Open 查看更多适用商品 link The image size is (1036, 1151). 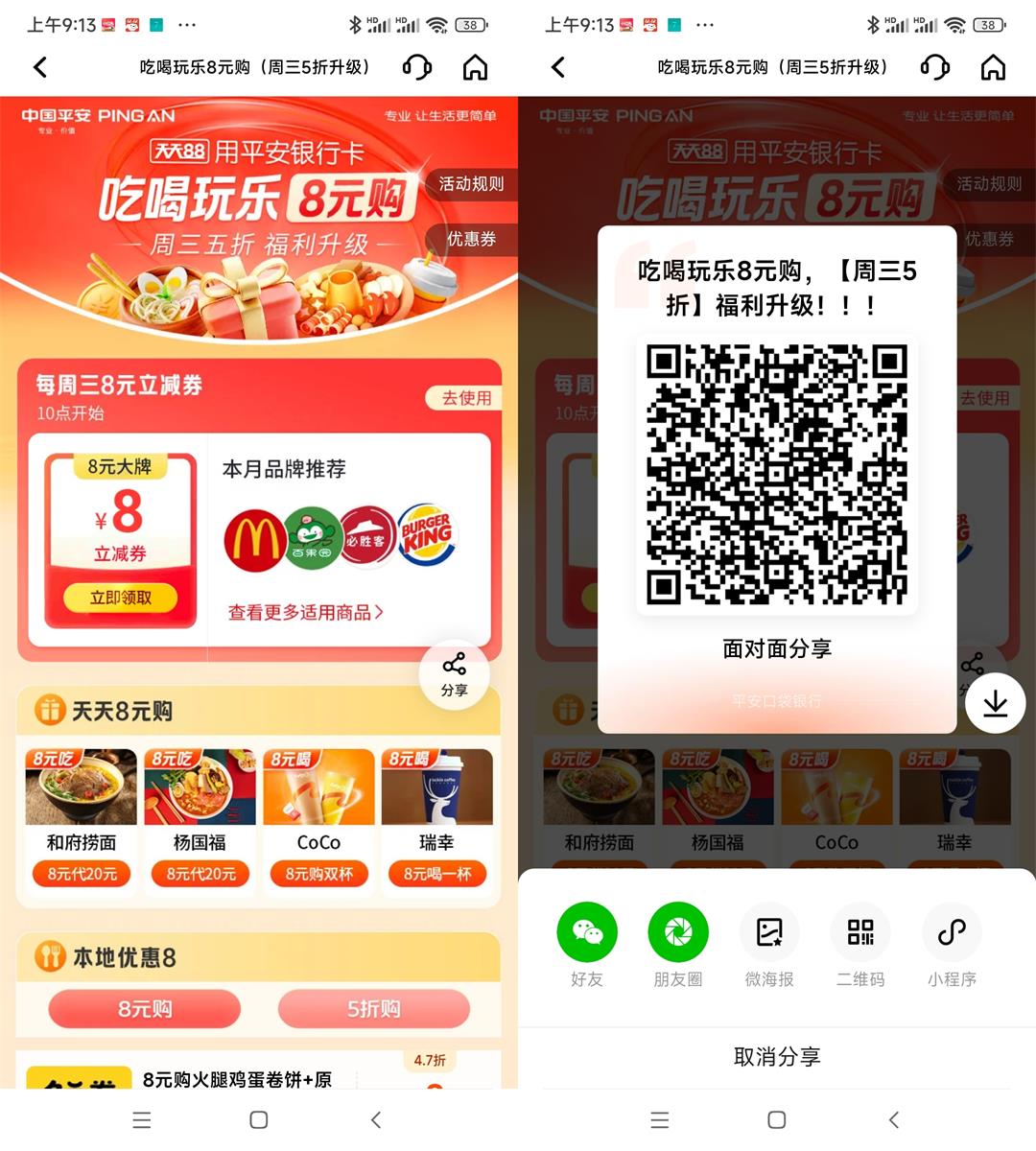click(x=305, y=612)
